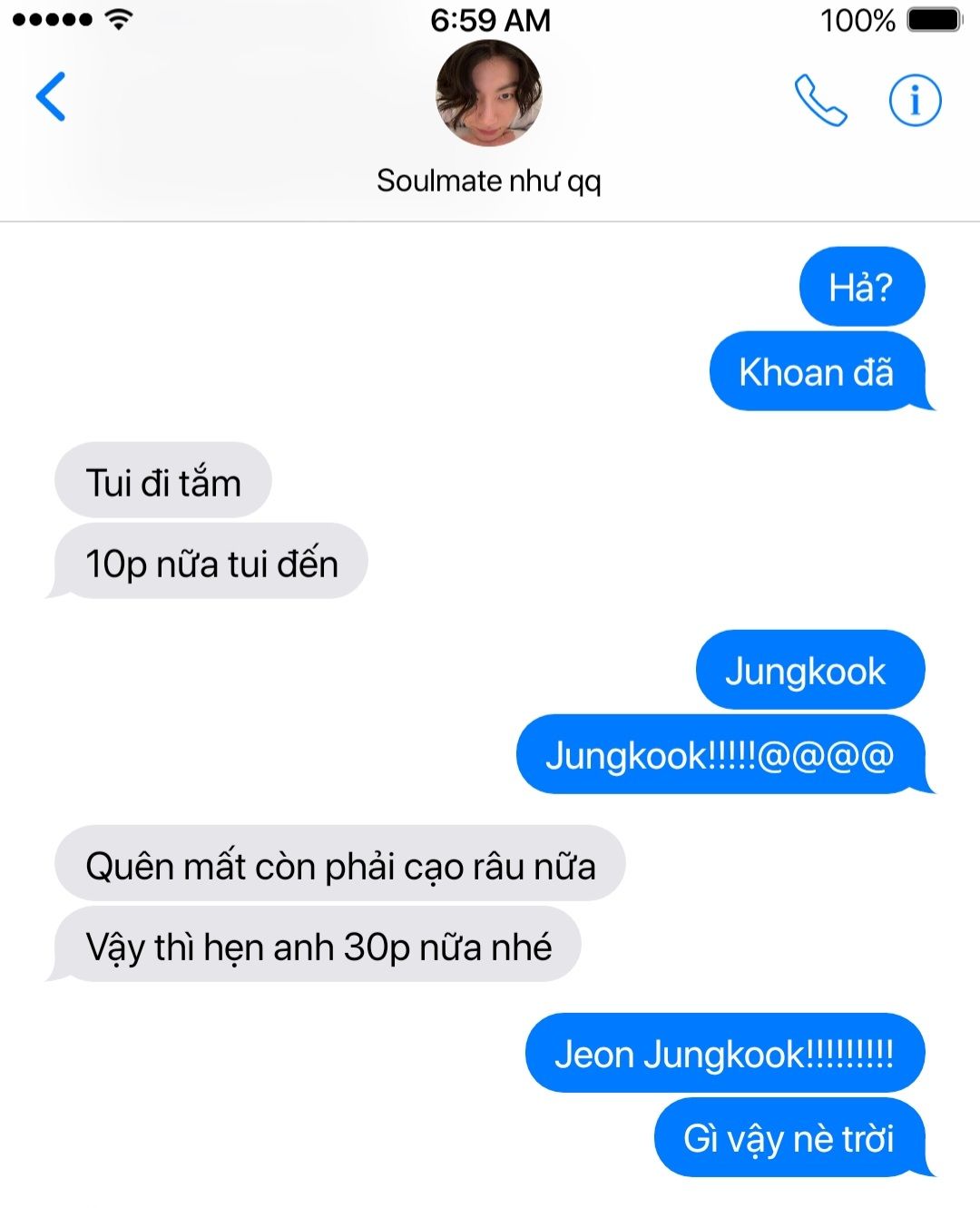This screenshot has width=980, height=1208.
Task: Open the contact's profile picture
Action: click(x=489, y=93)
